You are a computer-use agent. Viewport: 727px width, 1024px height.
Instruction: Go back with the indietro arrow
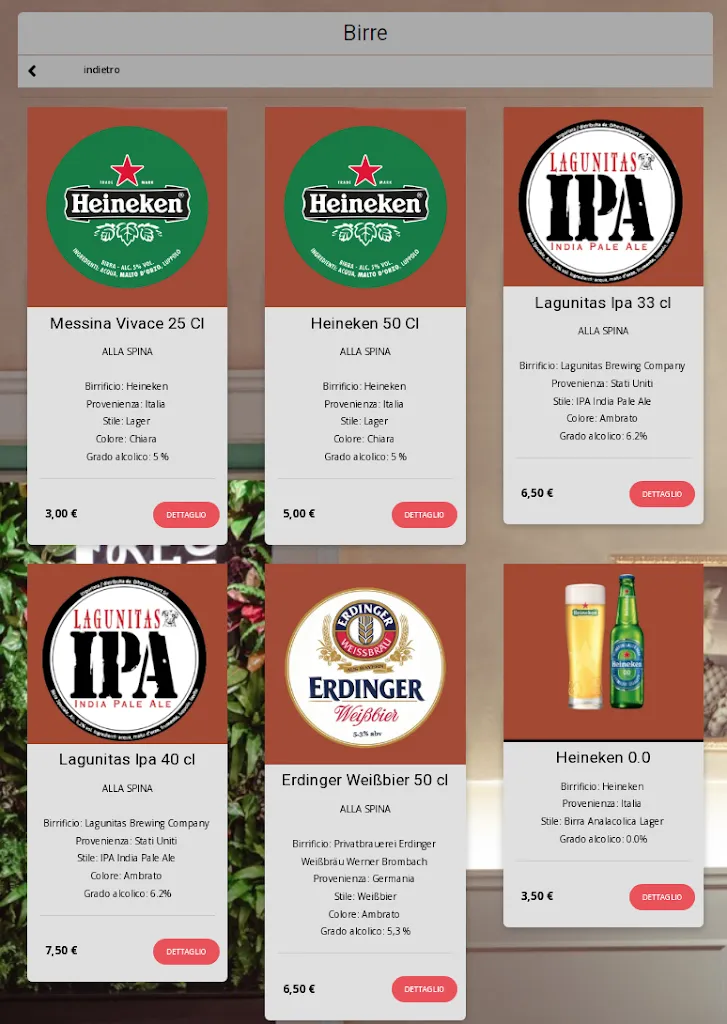pyautogui.click(x=32, y=70)
